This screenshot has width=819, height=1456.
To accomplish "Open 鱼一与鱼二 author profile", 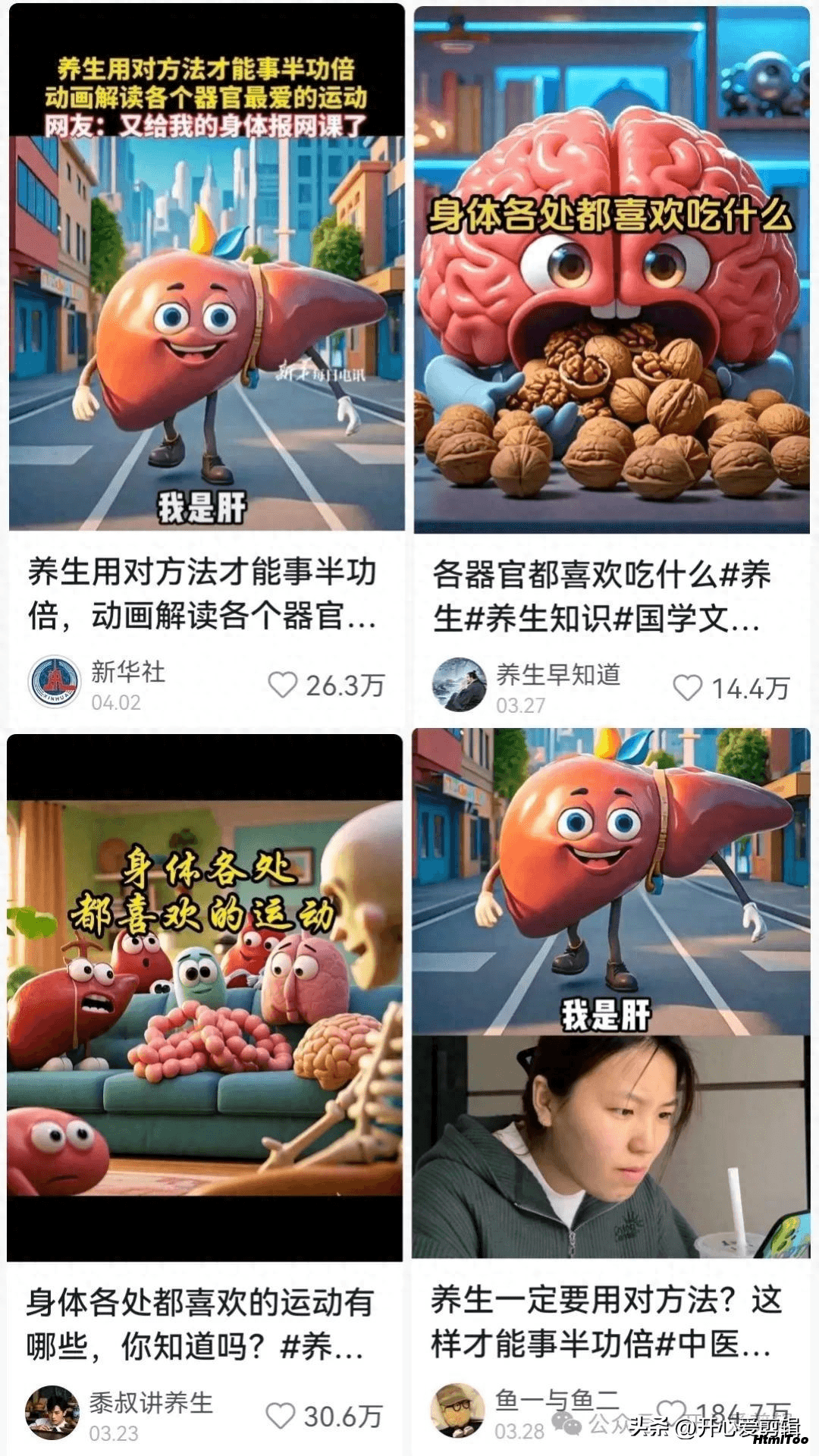I will click(457, 1410).
